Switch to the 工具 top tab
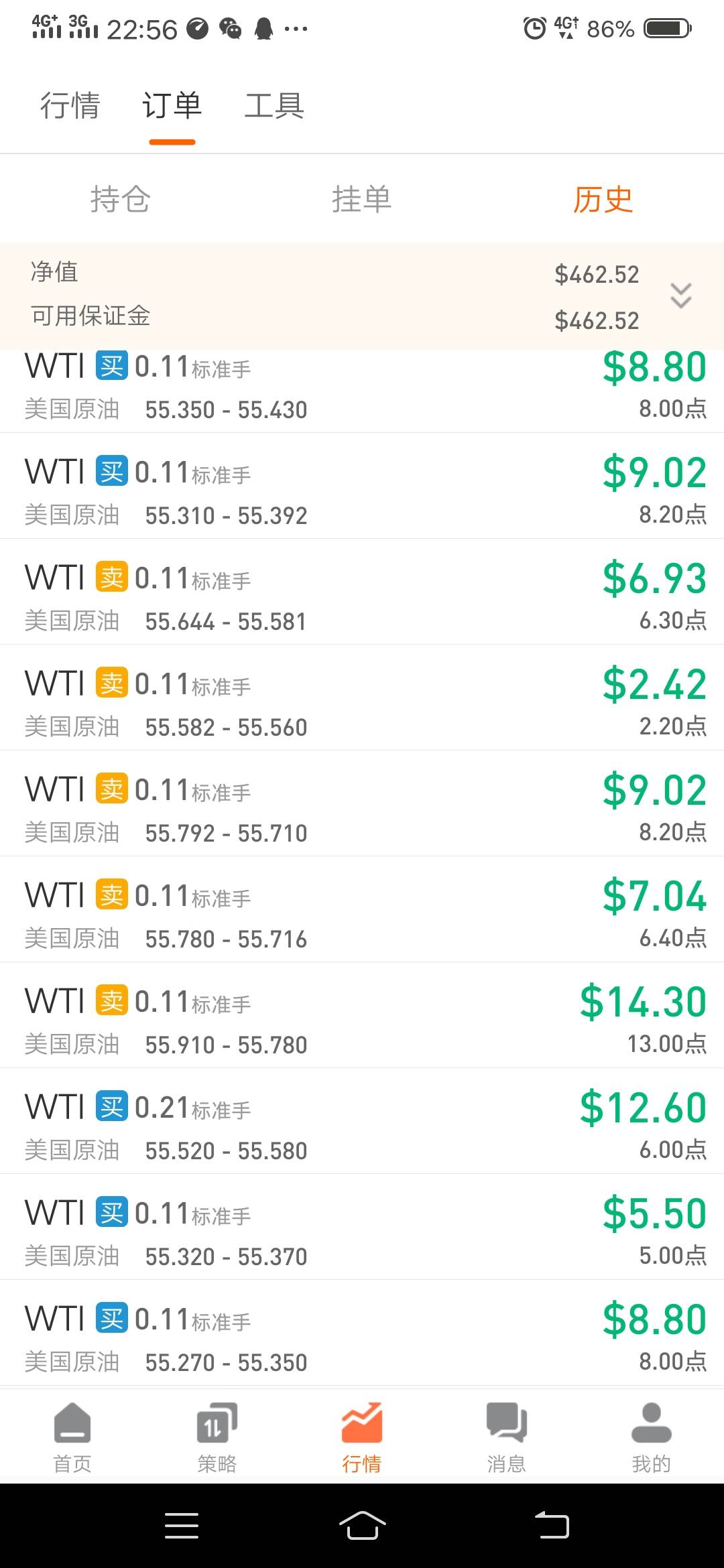Image resolution: width=724 pixels, height=1568 pixels. (274, 106)
